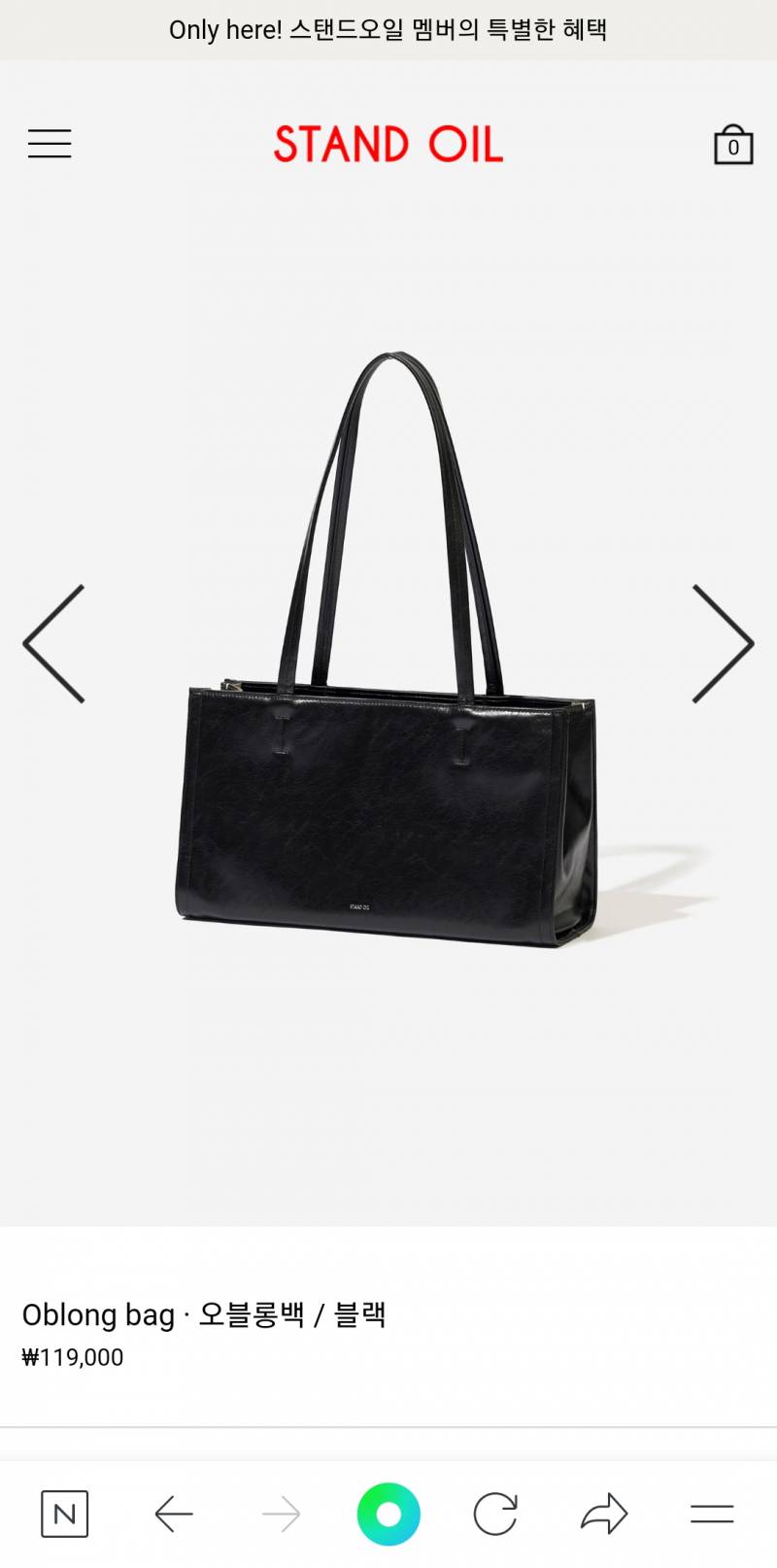Image resolution: width=777 pixels, height=1568 pixels.
Task: Share this page
Action: point(604,1514)
